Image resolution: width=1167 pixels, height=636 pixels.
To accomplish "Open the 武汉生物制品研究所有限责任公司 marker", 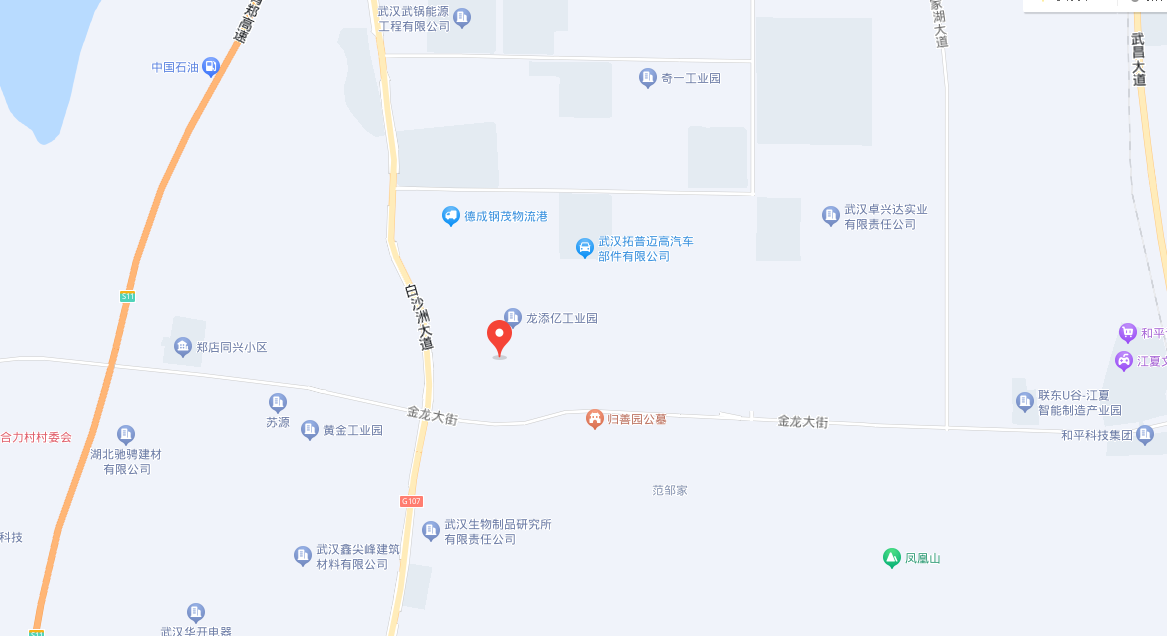I will (431, 531).
